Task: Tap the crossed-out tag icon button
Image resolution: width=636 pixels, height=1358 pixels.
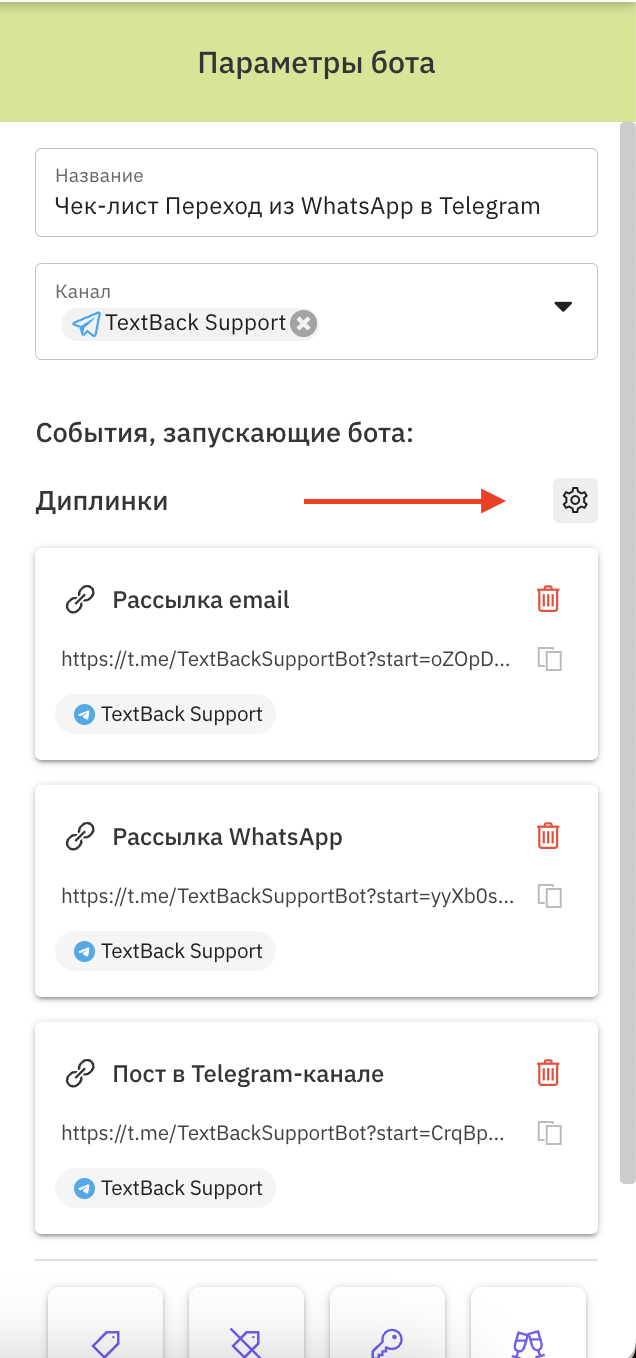Action: [x=246, y=1323]
